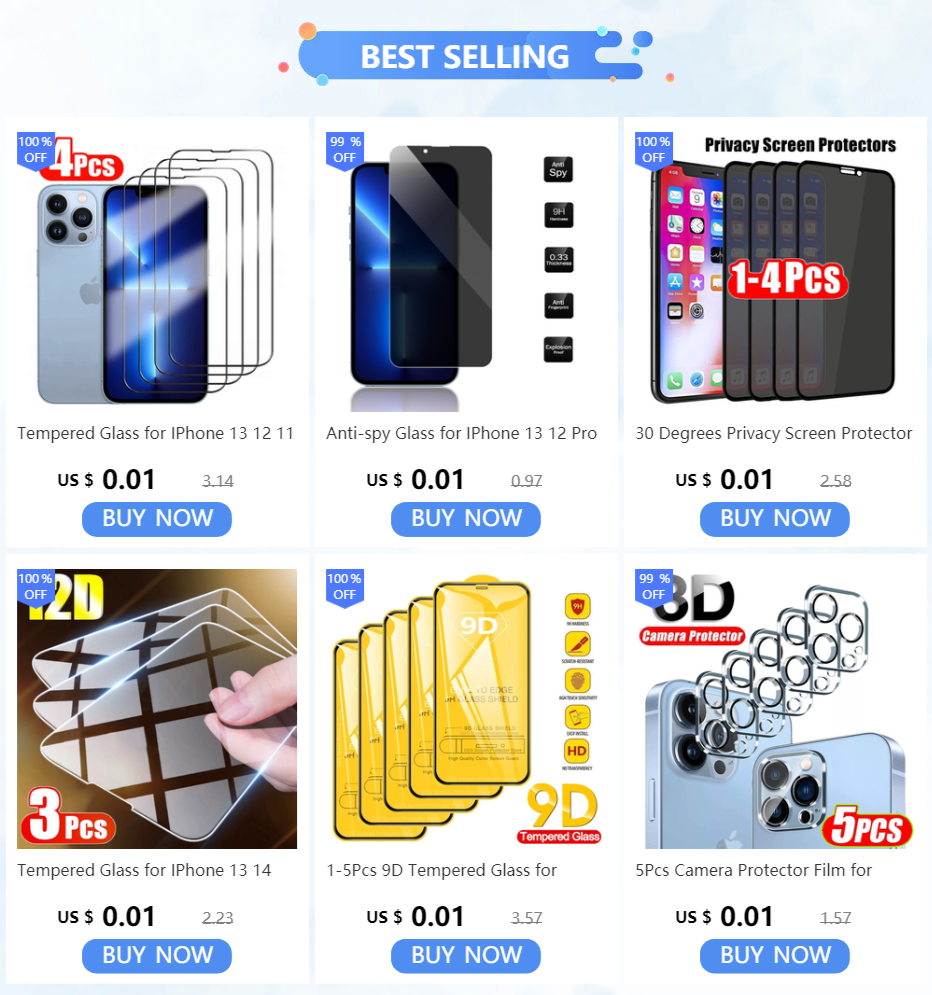The width and height of the screenshot is (932, 995).
Task: Buy the 4Pcs Tempered Glass for iPhone 13 12 11
Action: pyautogui.click(x=157, y=519)
